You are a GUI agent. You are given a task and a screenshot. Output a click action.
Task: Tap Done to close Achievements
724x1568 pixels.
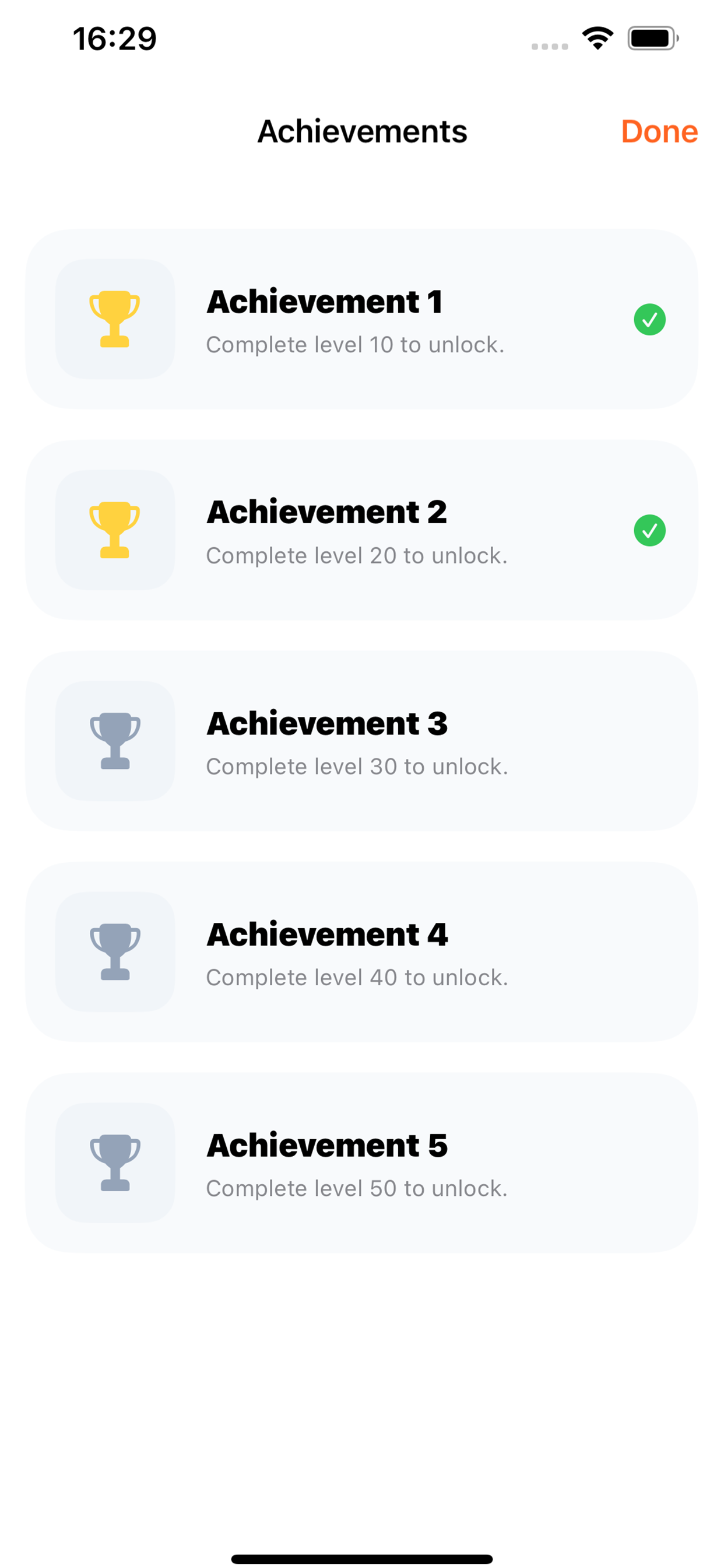pyautogui.click(x=659, y=131)
